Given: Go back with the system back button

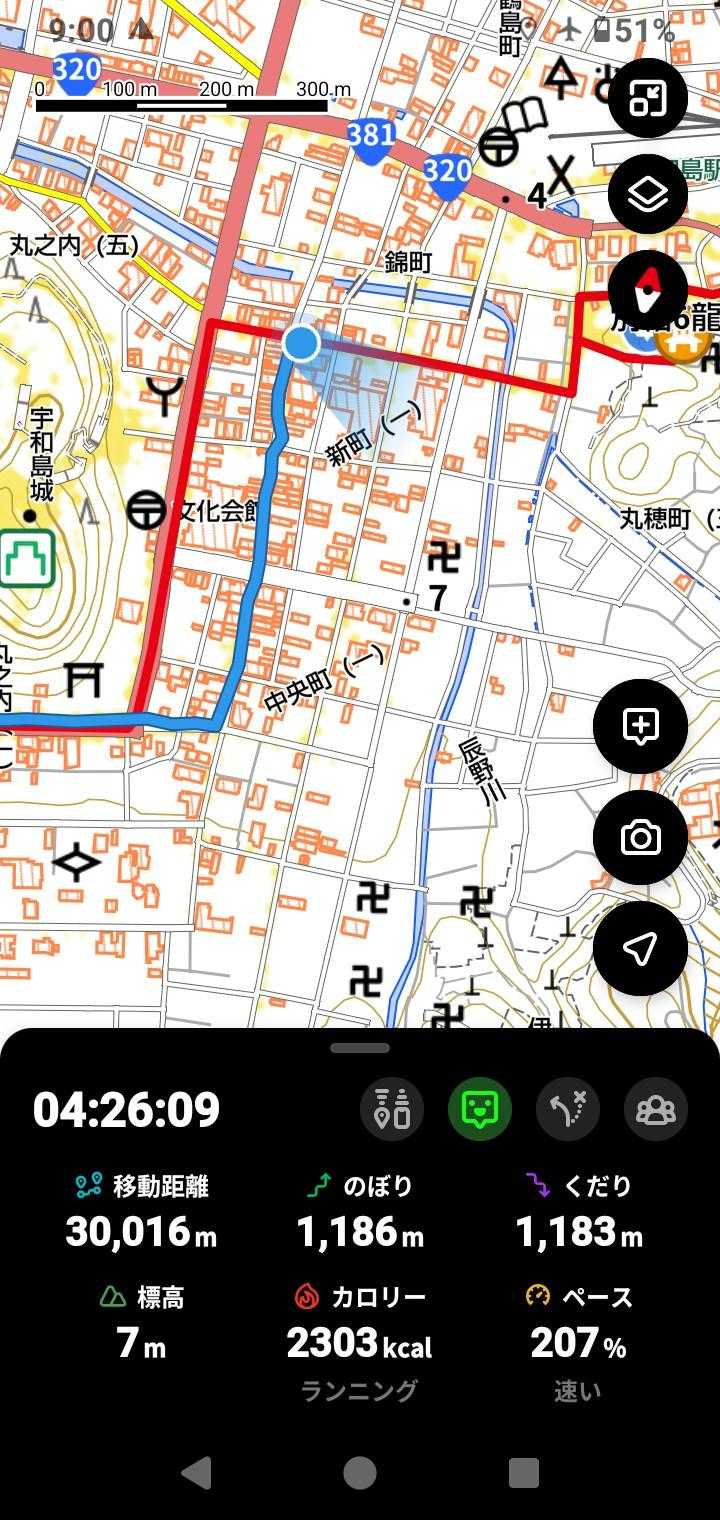Looking at the screenshot, I should [x=197, y=1472].
